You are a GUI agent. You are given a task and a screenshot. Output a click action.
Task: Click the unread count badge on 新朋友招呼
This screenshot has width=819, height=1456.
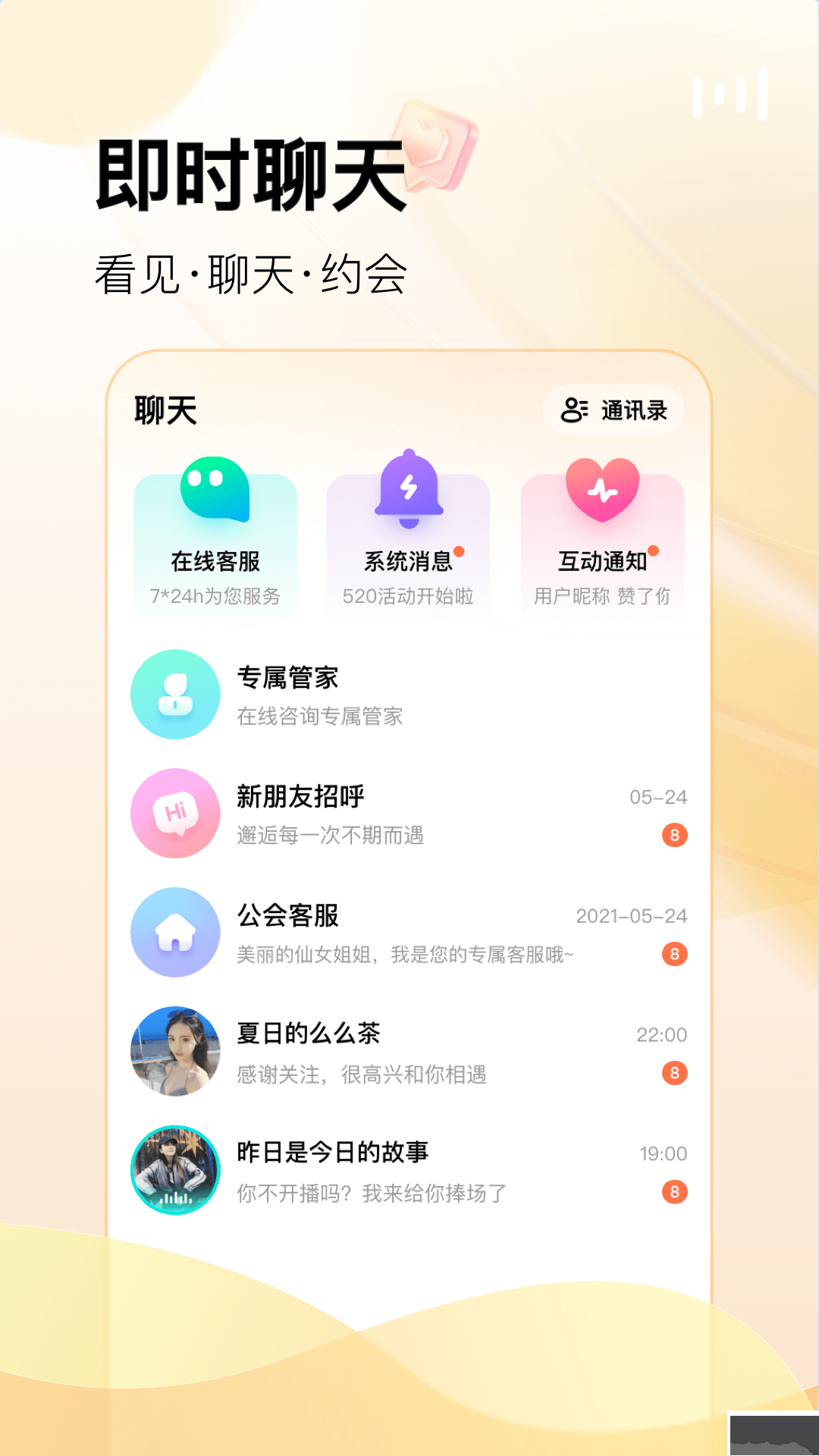(x=673, y=836)
